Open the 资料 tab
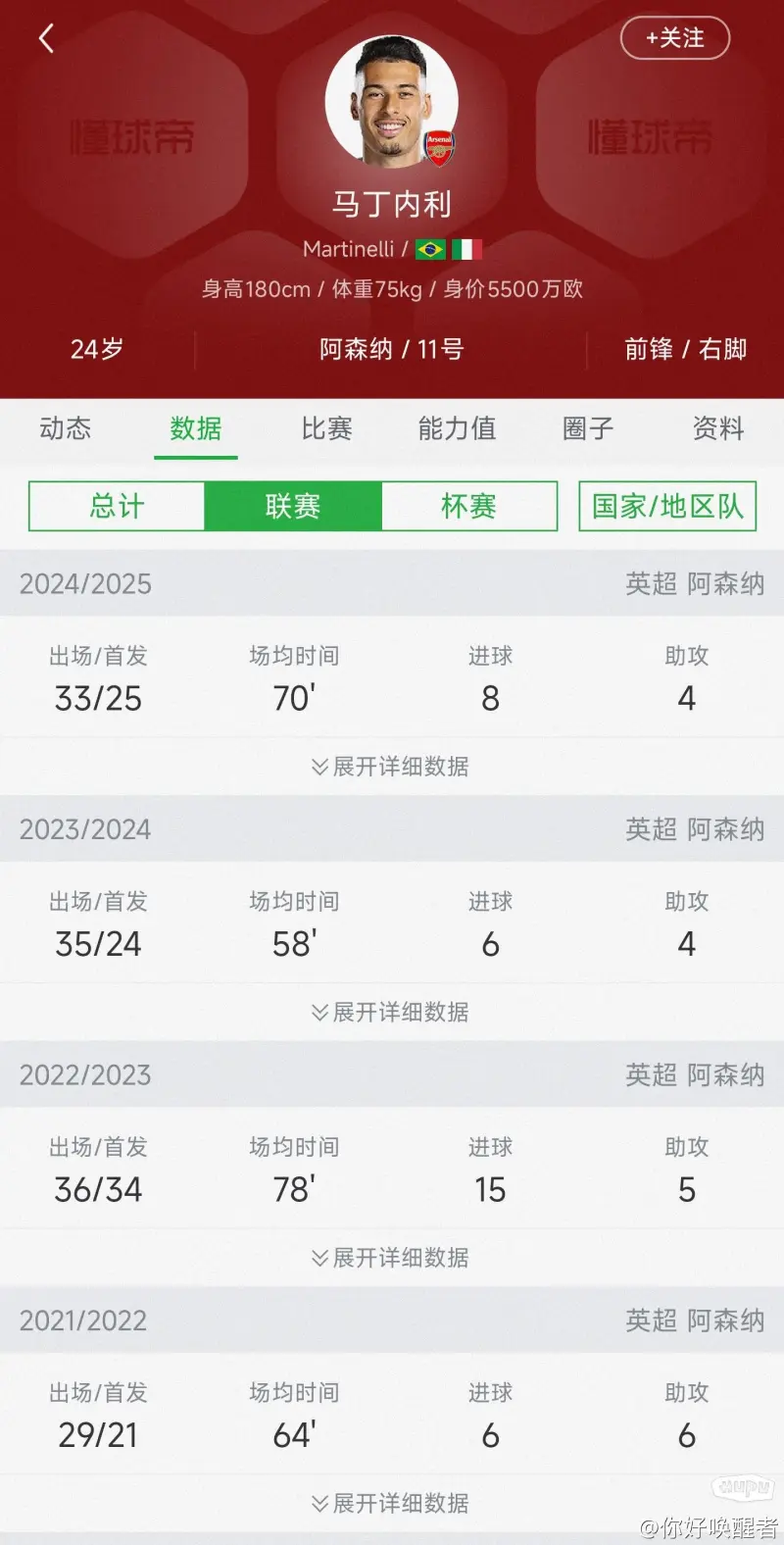The height and width of the screenshot is (1545, 784). [x=718, y=428]
